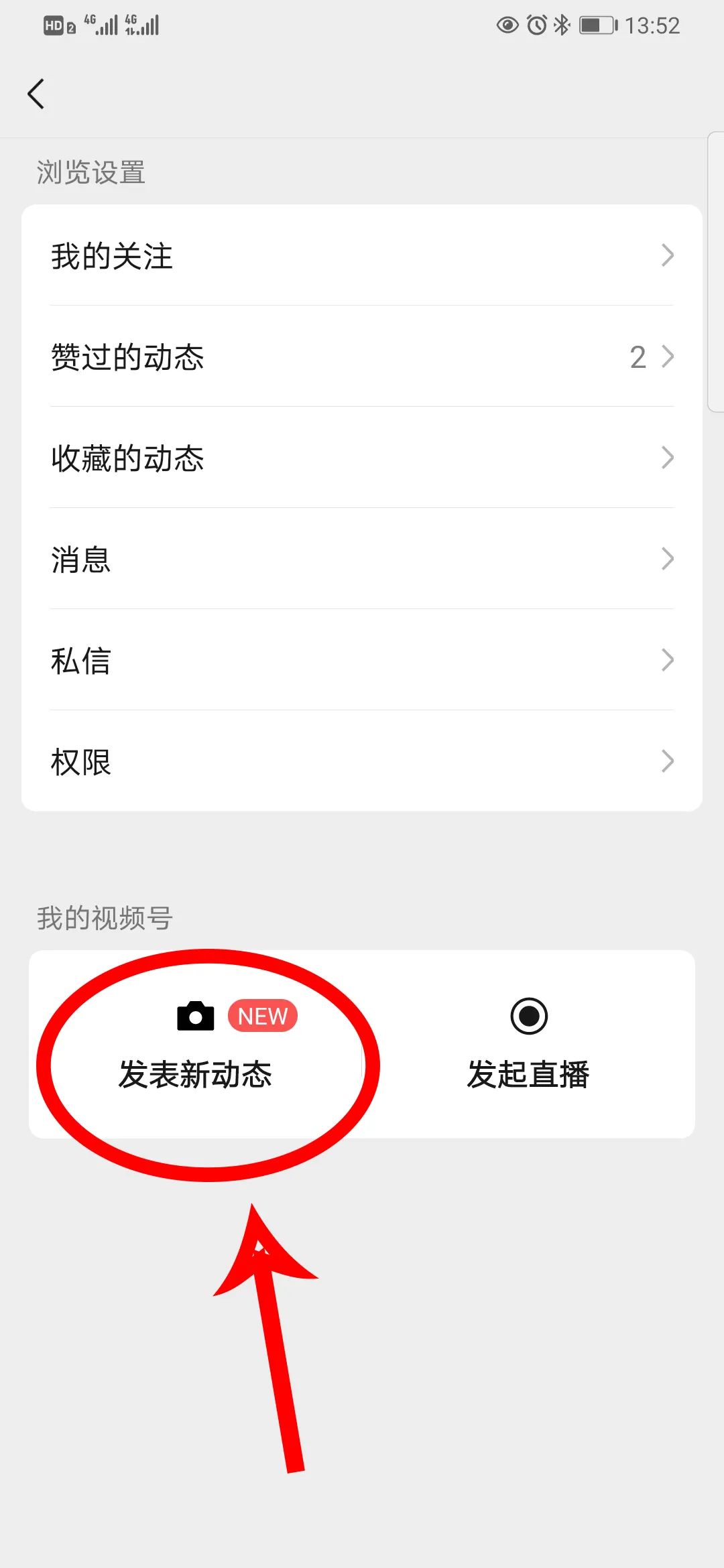
Task: Tap 发表新动态 to post a new update
Action: point(196,1045)
